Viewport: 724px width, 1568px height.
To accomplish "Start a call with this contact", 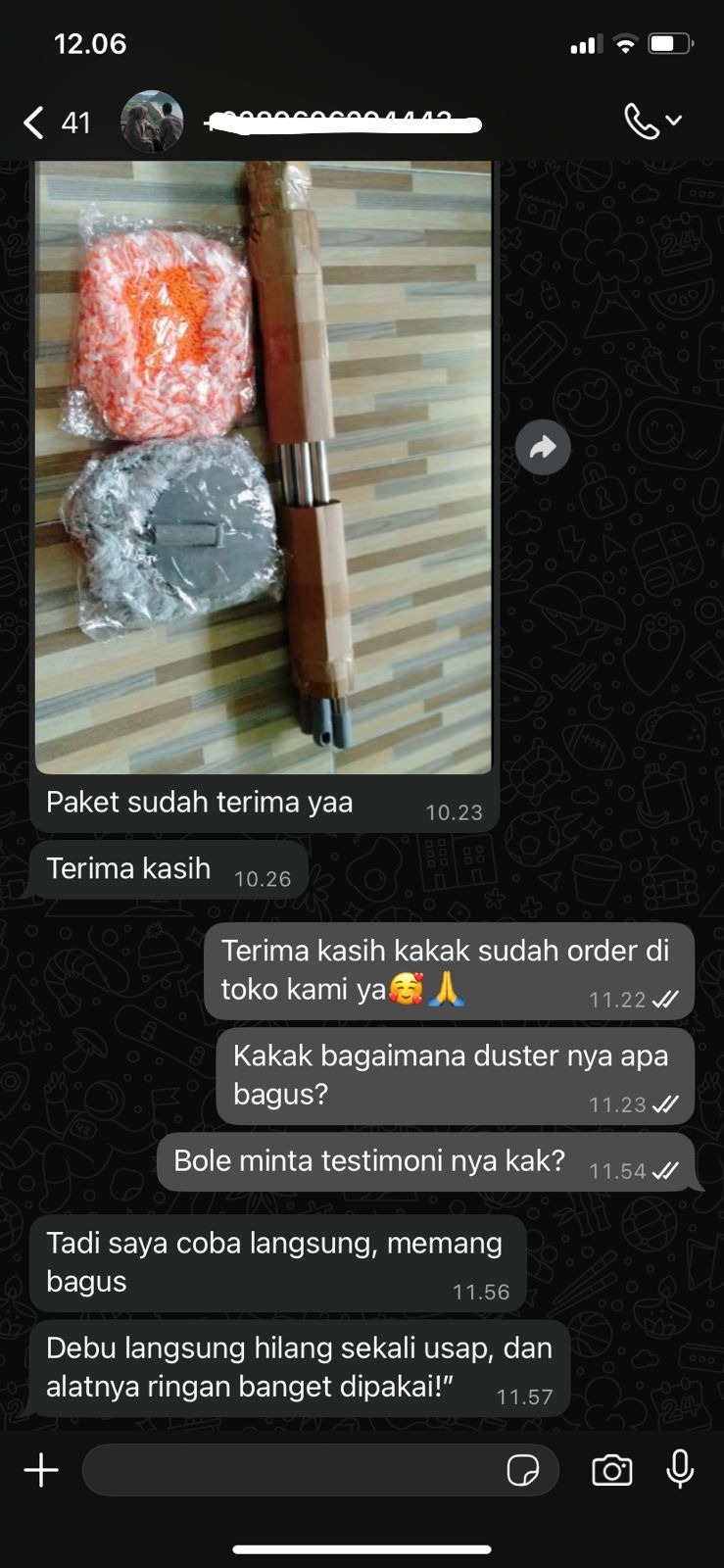I will click(x=644, y=122).
